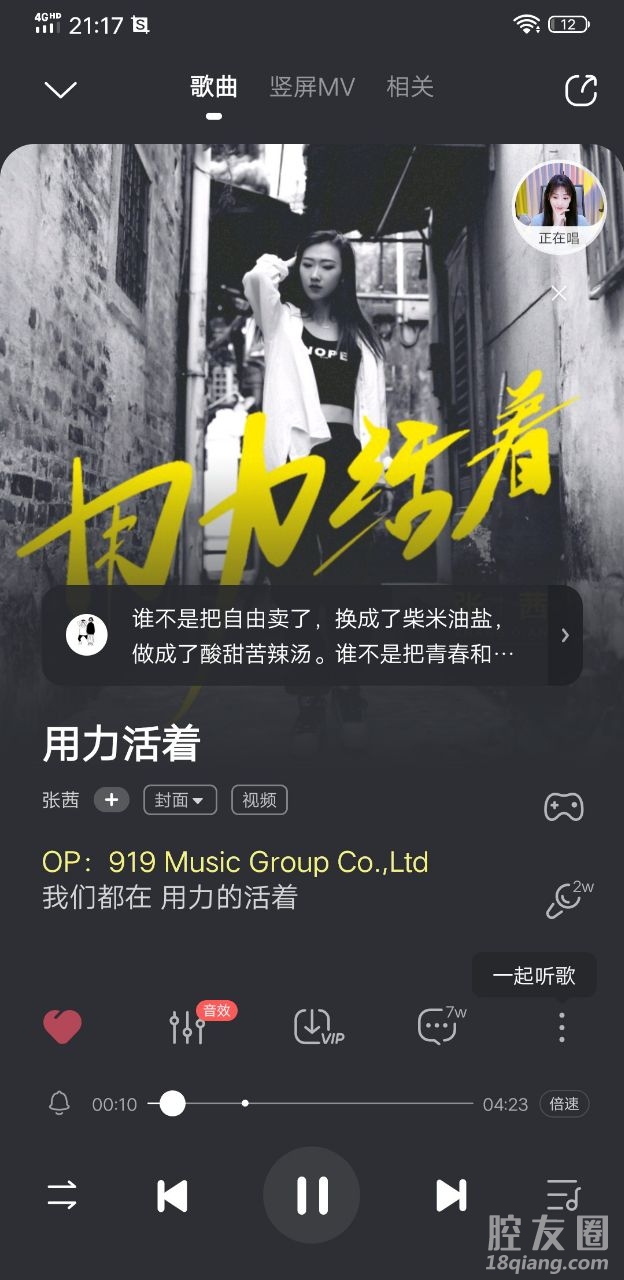The width and height of the screenshot is (624, 1280).
Task: Open the featured comment card
Action: (x=312, y=635)
